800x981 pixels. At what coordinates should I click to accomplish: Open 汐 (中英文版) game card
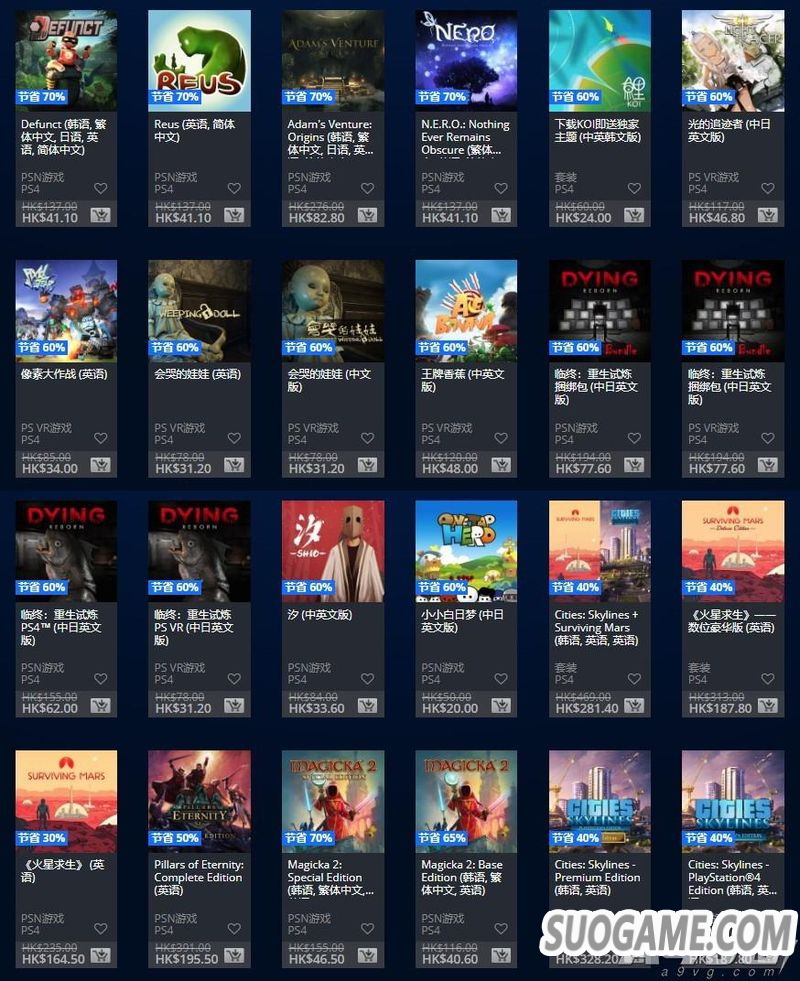333,550
